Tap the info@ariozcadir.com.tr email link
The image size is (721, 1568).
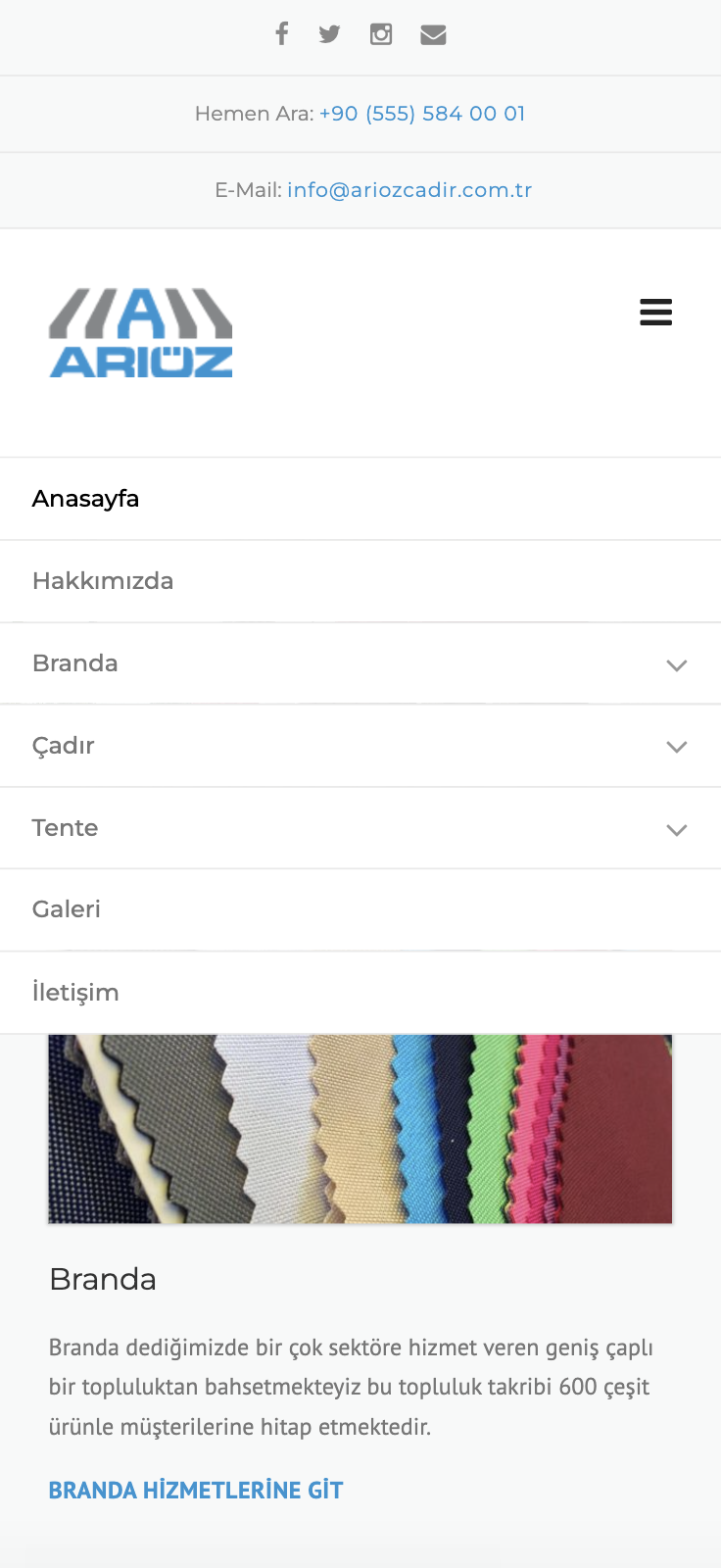tap(409, 190)
